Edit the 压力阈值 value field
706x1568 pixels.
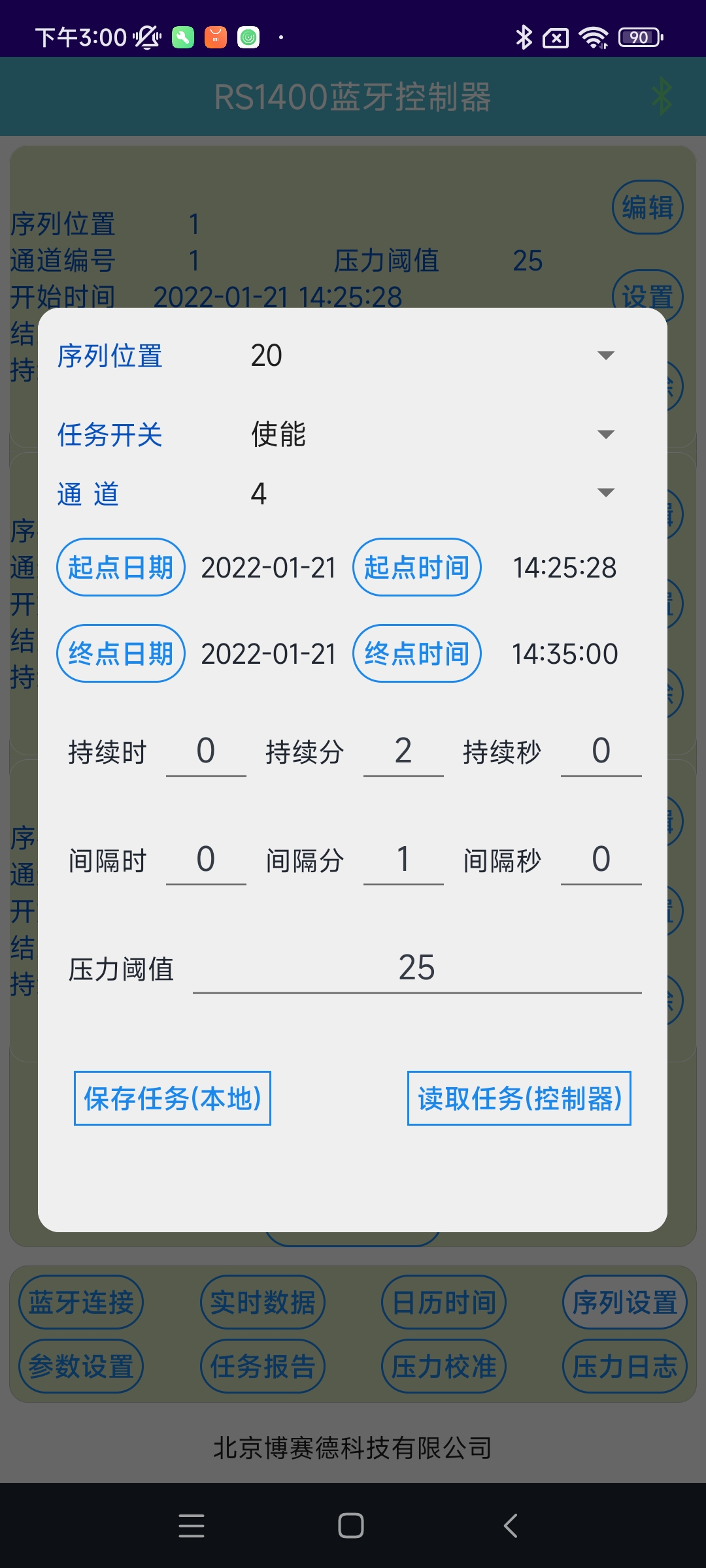pyautogui.click(x=417, y=968)
